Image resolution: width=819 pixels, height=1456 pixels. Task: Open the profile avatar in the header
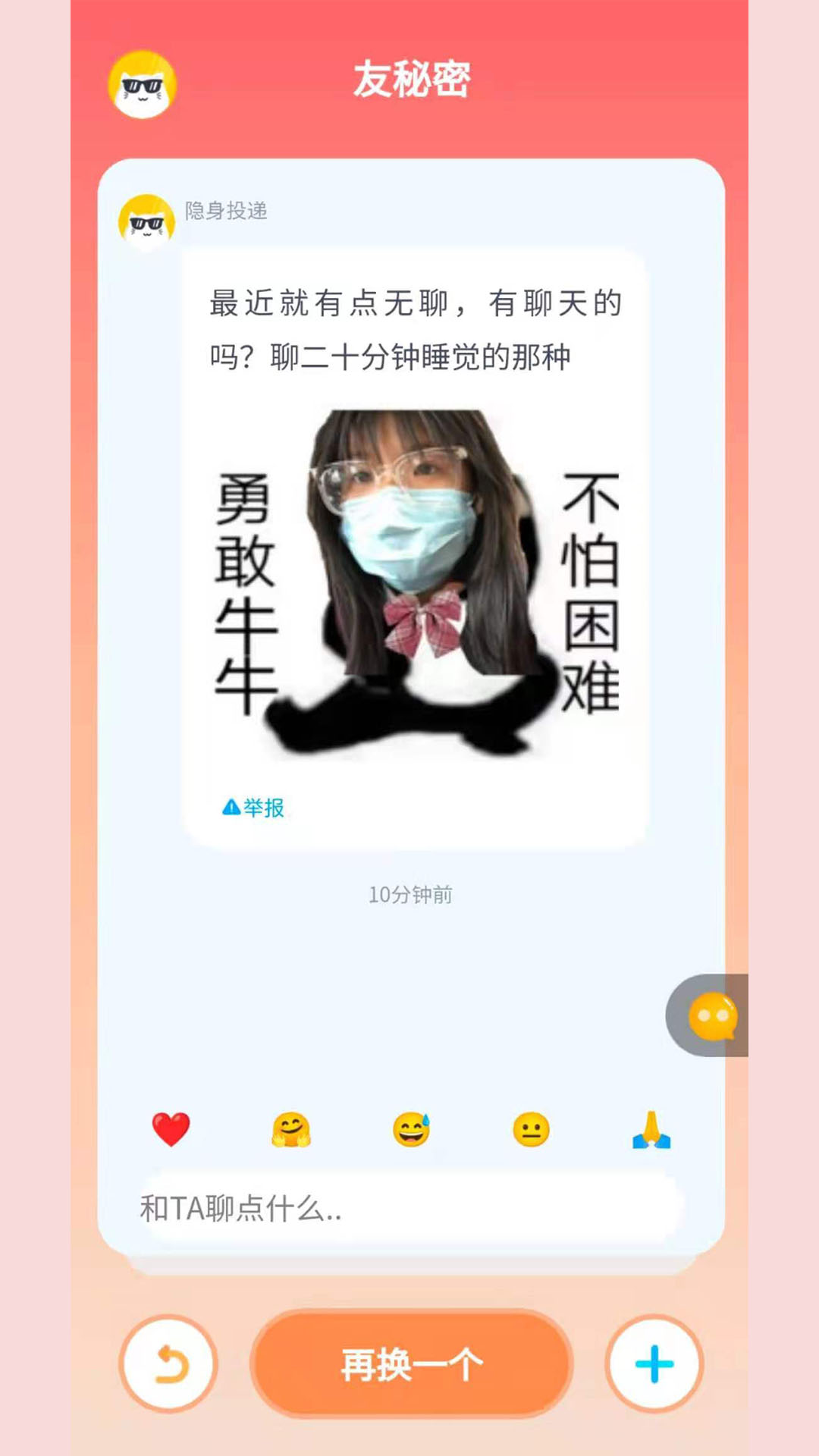point(143,84)
